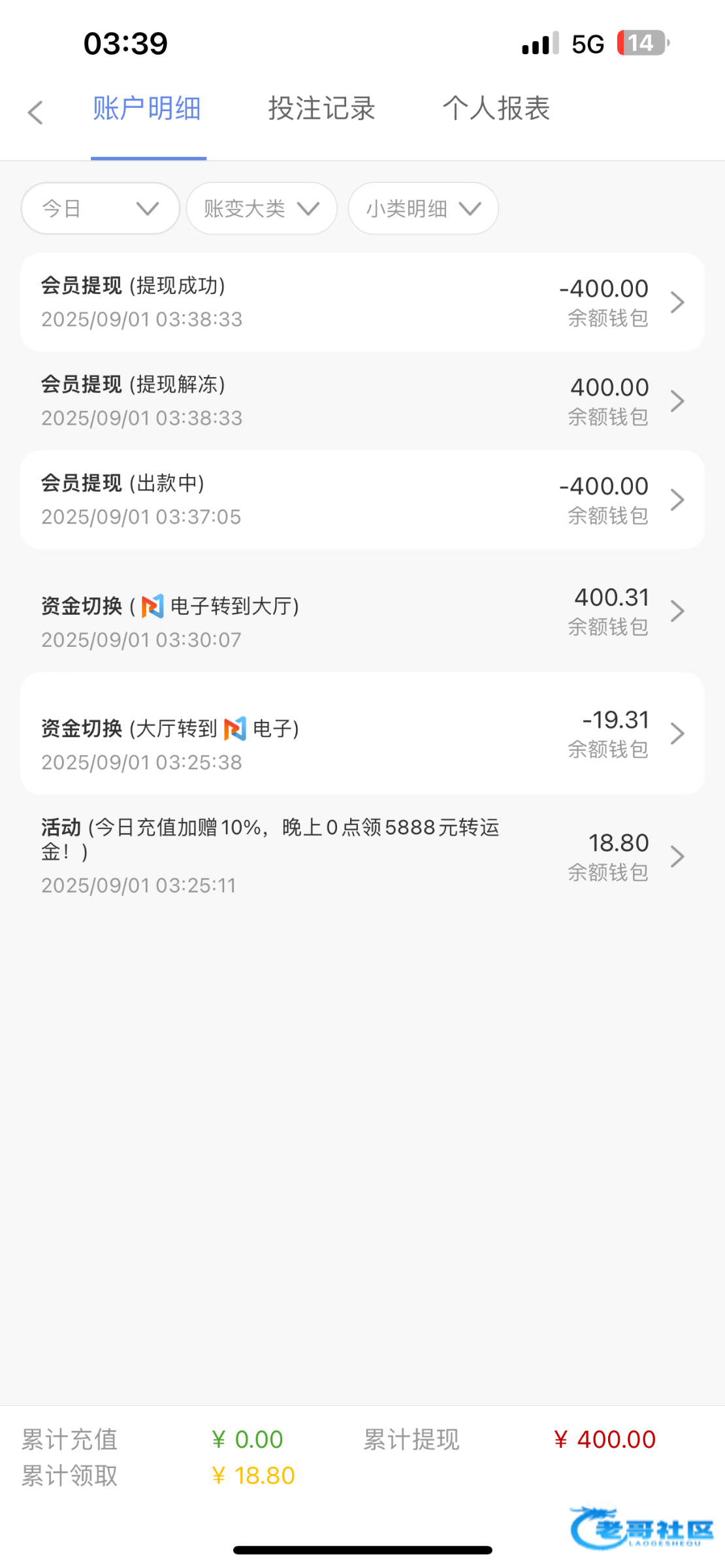Go back using the top-left arrow
The width and height of the screenshot is (725, 1568).
(35, 112)
